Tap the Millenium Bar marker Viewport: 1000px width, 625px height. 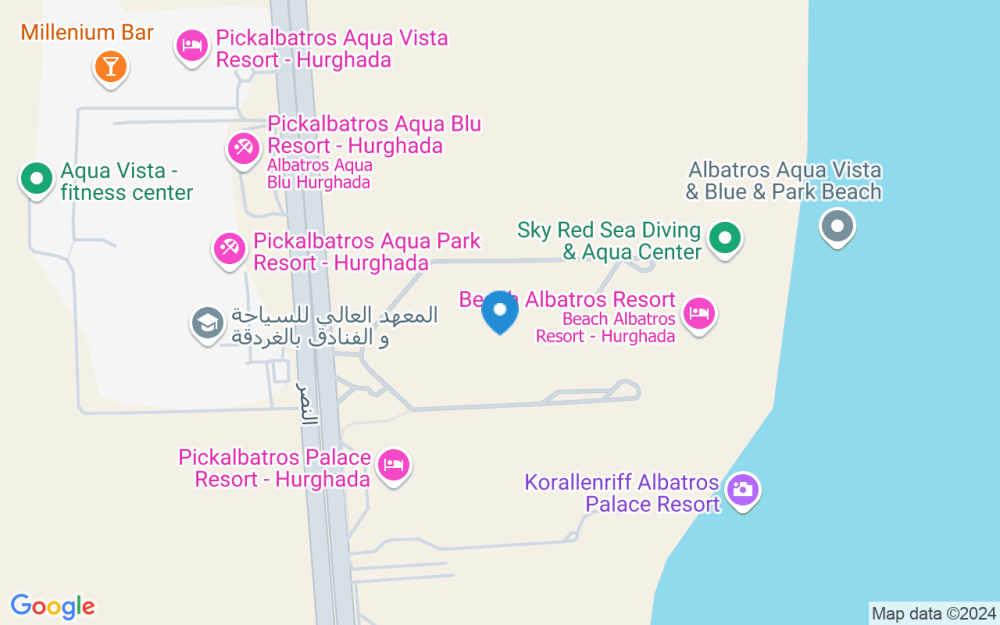pos(109,67)
